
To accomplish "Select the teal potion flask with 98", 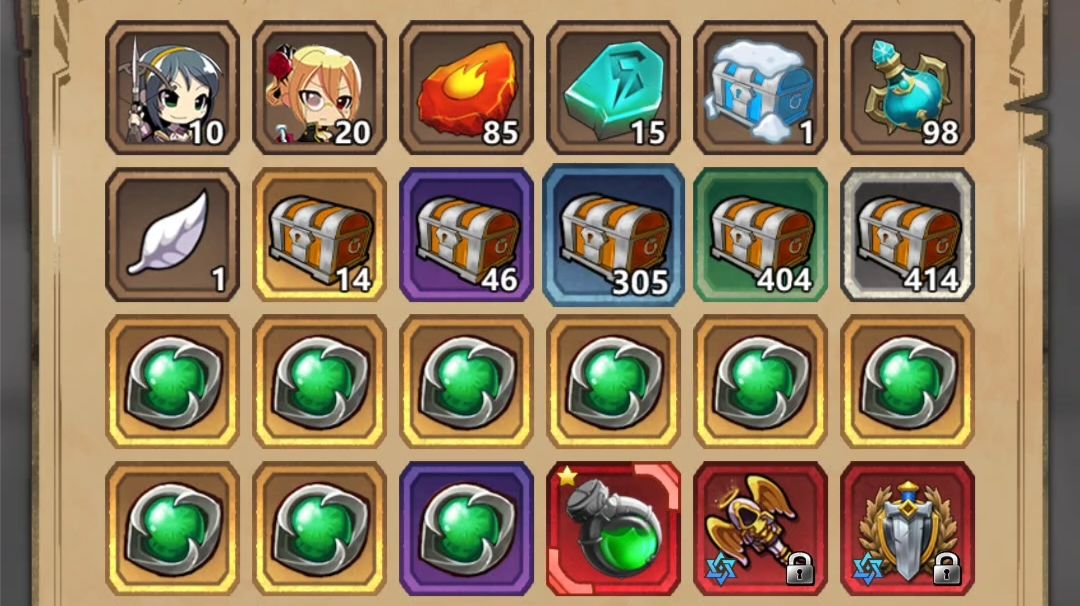I will (x=907, y=87).
